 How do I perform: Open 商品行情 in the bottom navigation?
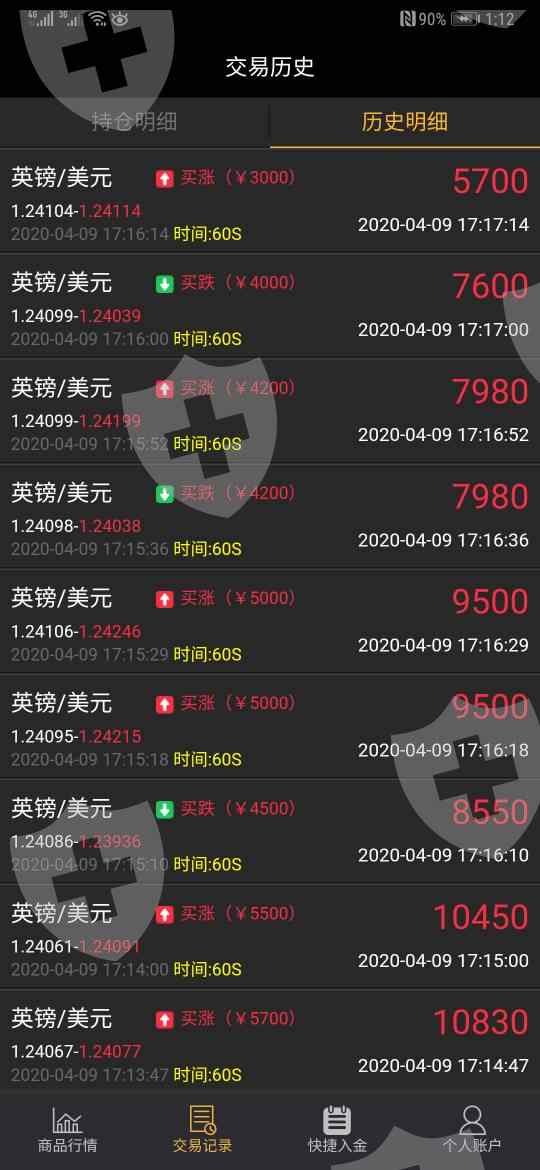point(67,1130)
